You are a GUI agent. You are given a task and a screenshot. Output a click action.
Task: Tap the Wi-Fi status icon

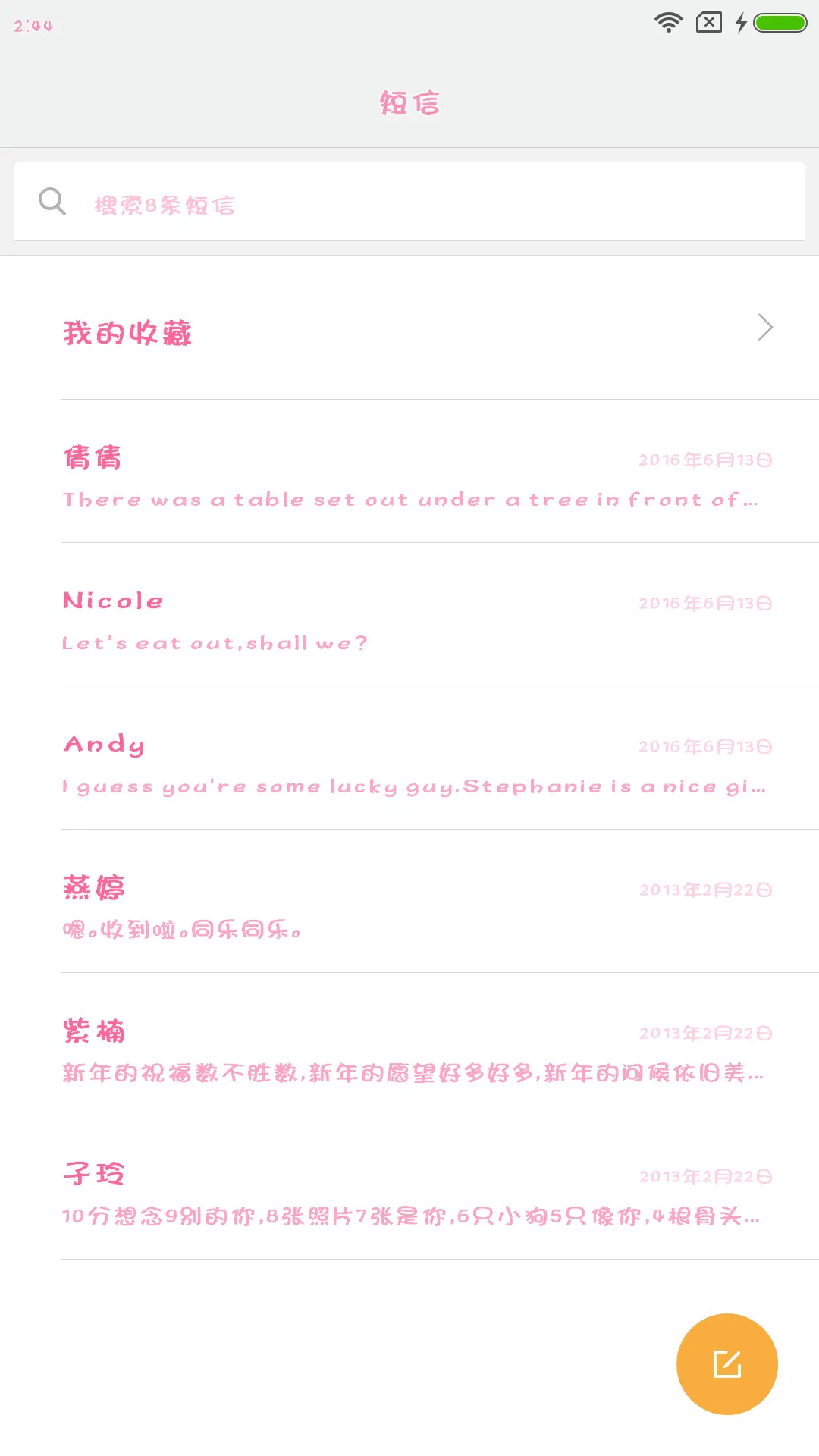[667, 22]
